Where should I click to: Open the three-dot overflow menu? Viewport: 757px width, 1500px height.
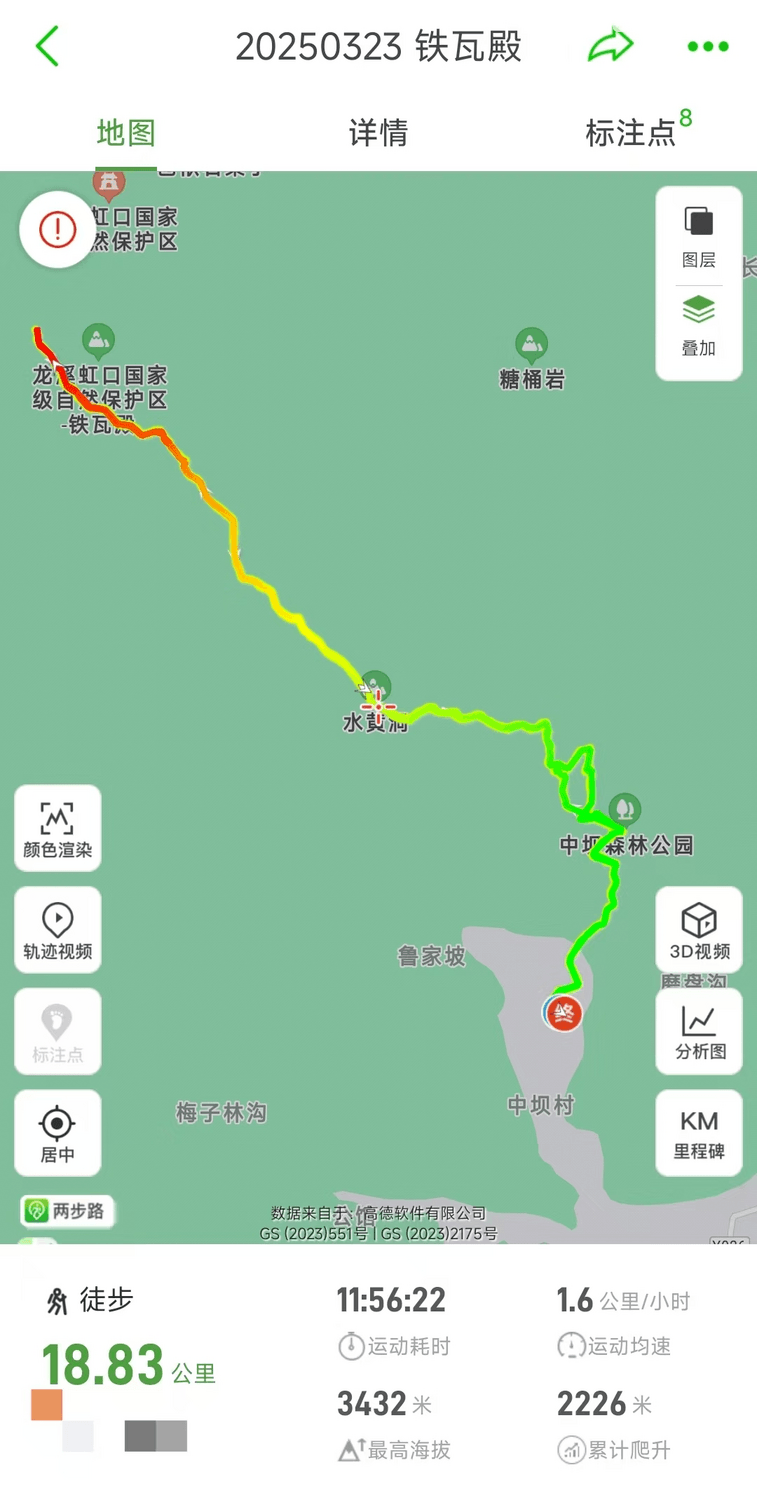(708, 47)
